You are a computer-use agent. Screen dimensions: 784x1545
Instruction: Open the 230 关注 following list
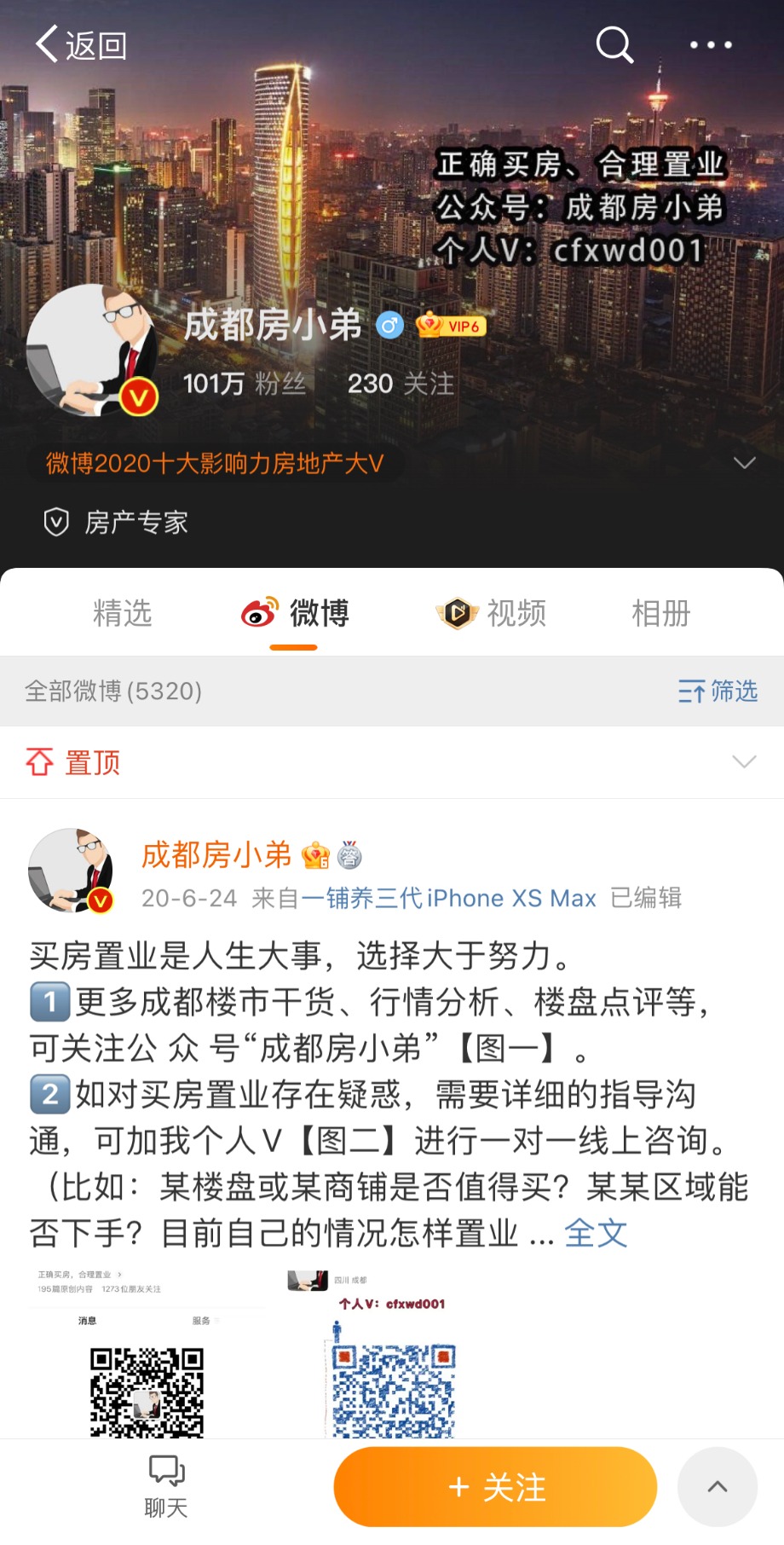[x=400, y=384]
